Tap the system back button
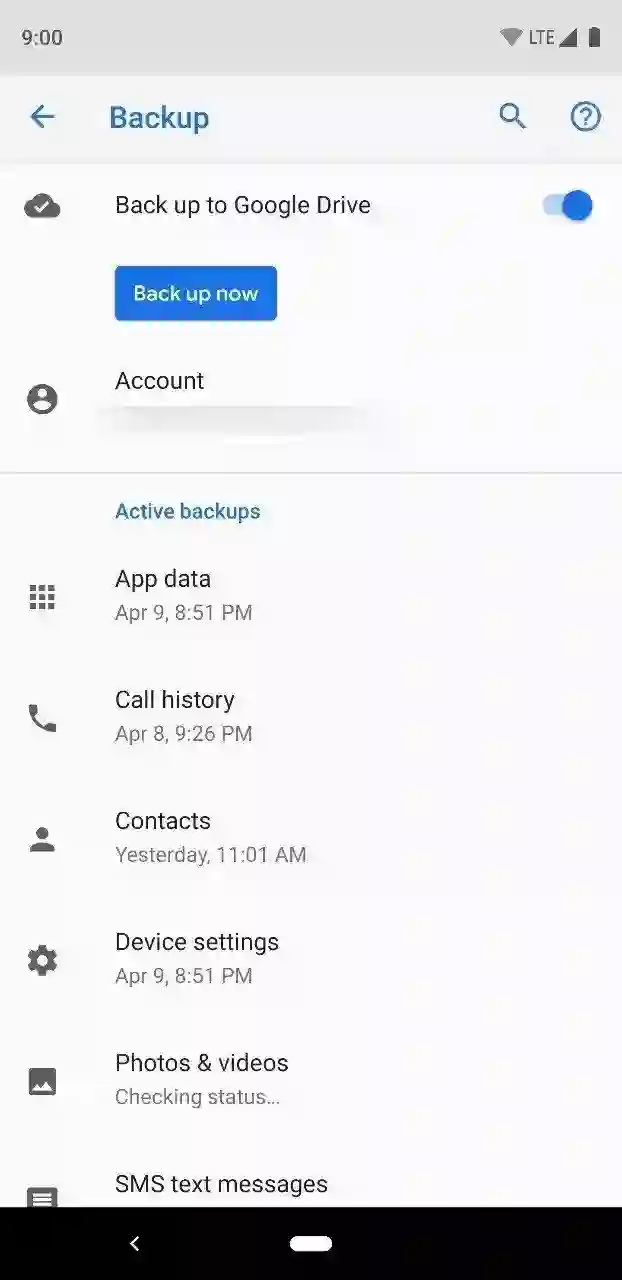This screenshot has width=622, height=1280. [x=135, y=1244]
